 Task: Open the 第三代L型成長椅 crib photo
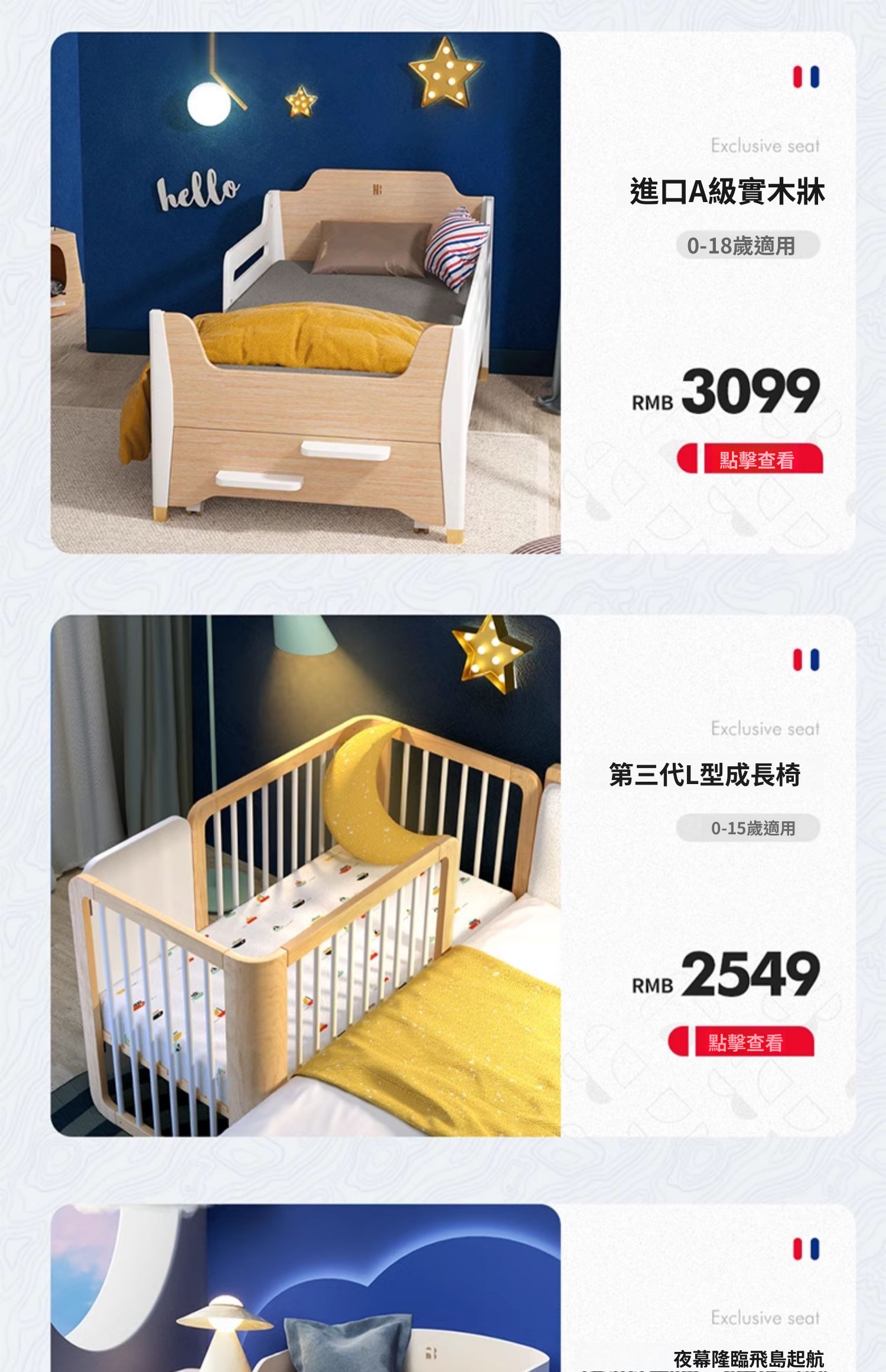coord(305,876)
